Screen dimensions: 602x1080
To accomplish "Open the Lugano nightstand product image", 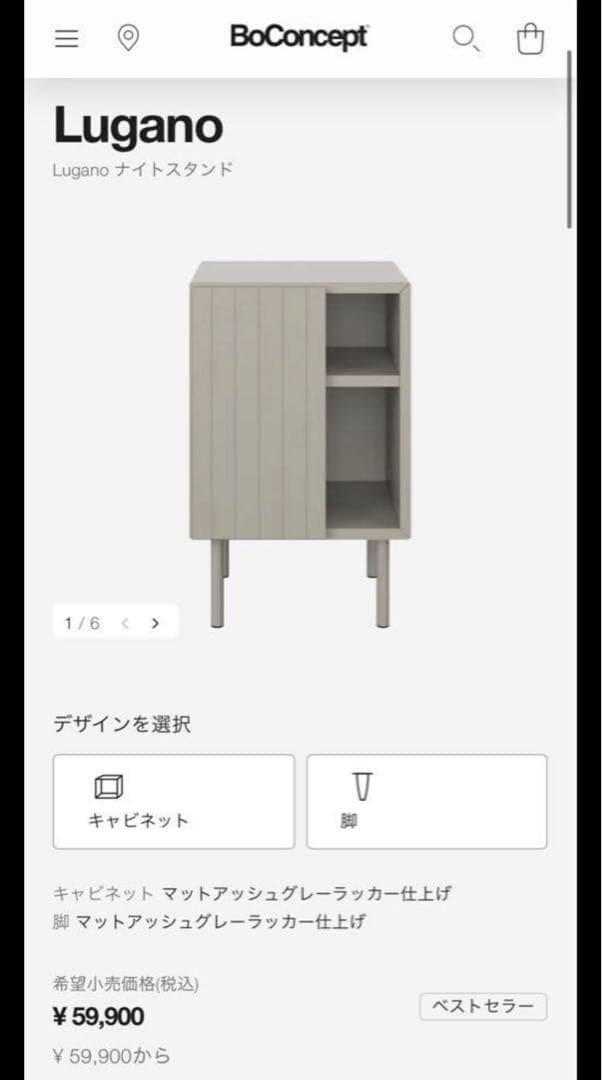I will tap(300, 440).
